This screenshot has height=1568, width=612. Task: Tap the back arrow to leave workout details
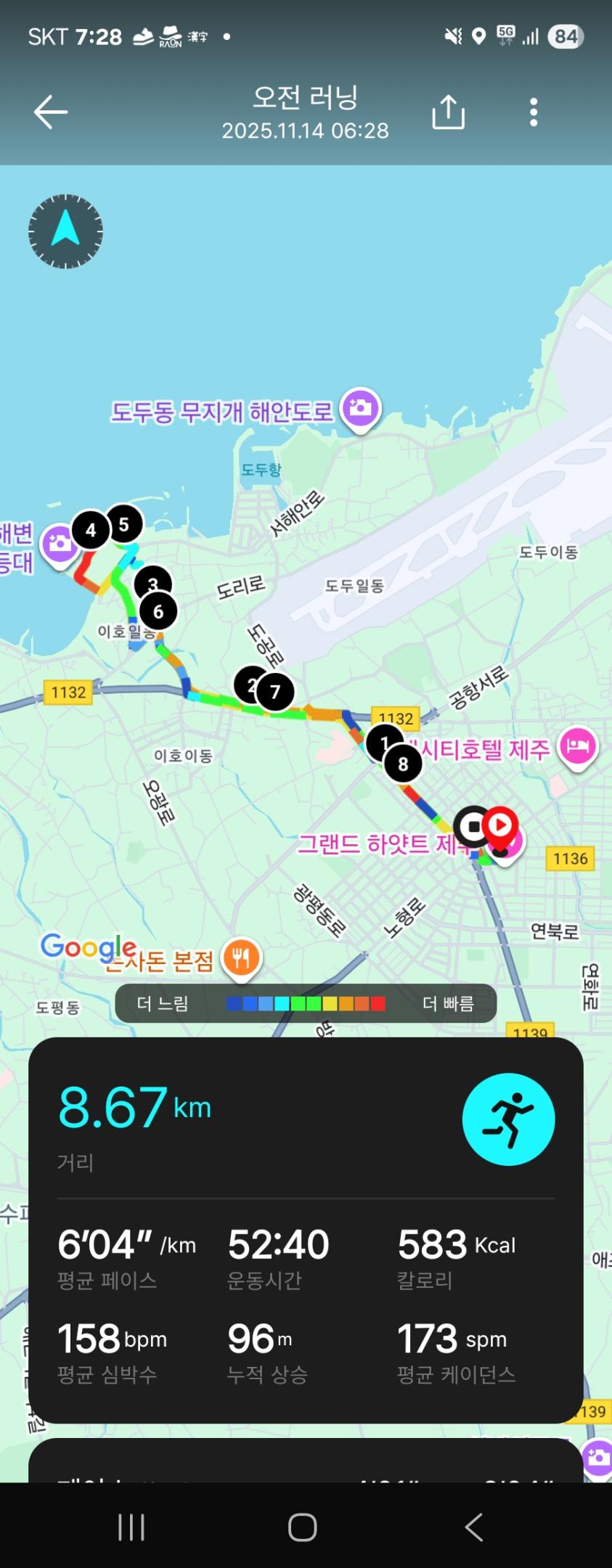[x=49, y=111]
